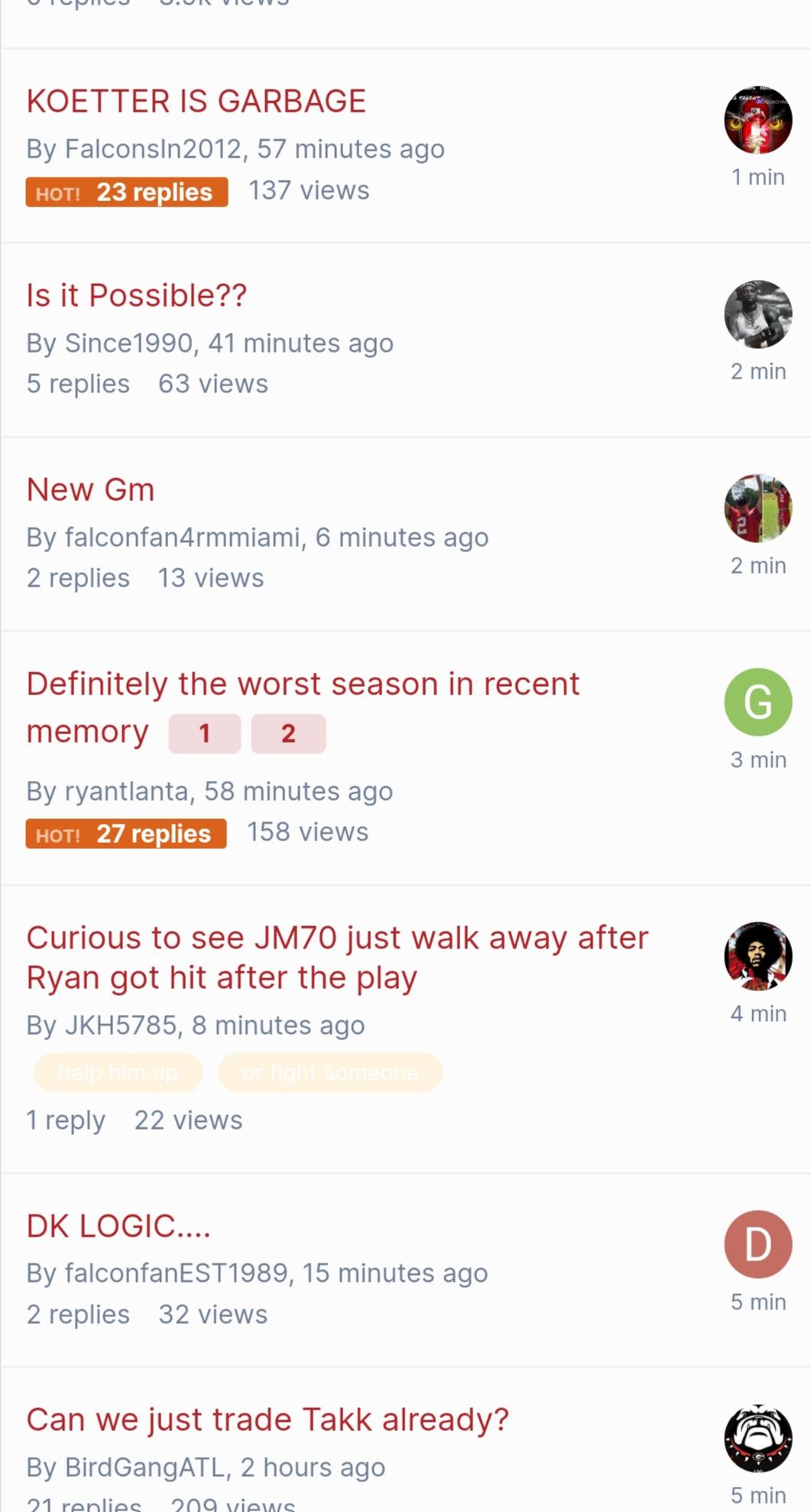Go to page 1 of worst season thread

pyautogui.click(x=204, y=733)
